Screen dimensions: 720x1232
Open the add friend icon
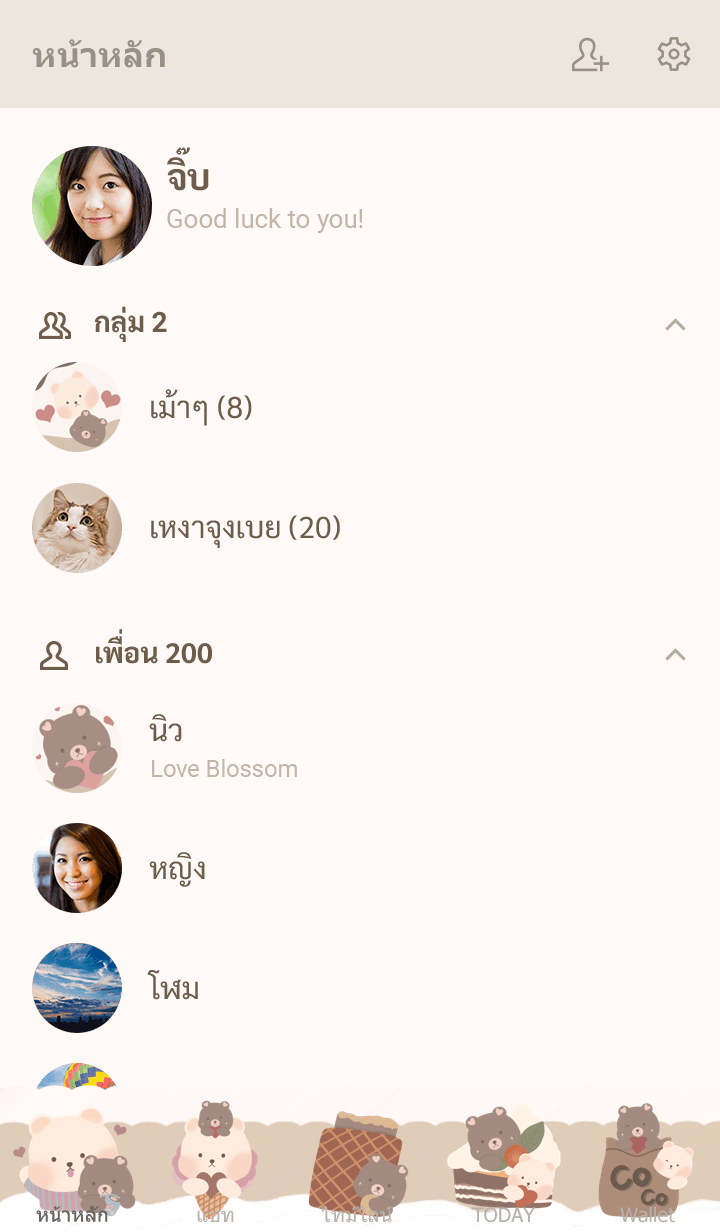click(589, 55)
